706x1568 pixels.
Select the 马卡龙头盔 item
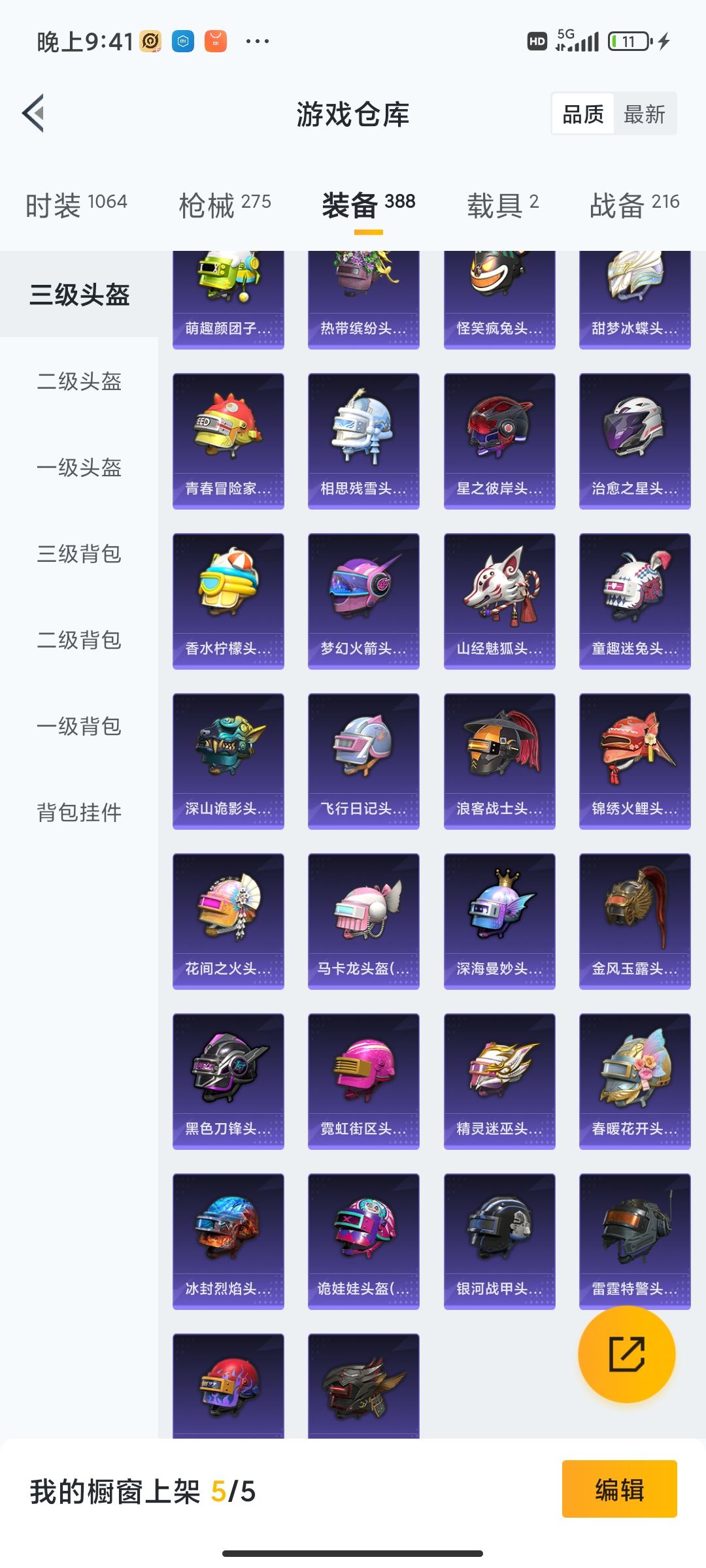click(x=363, y=921)
